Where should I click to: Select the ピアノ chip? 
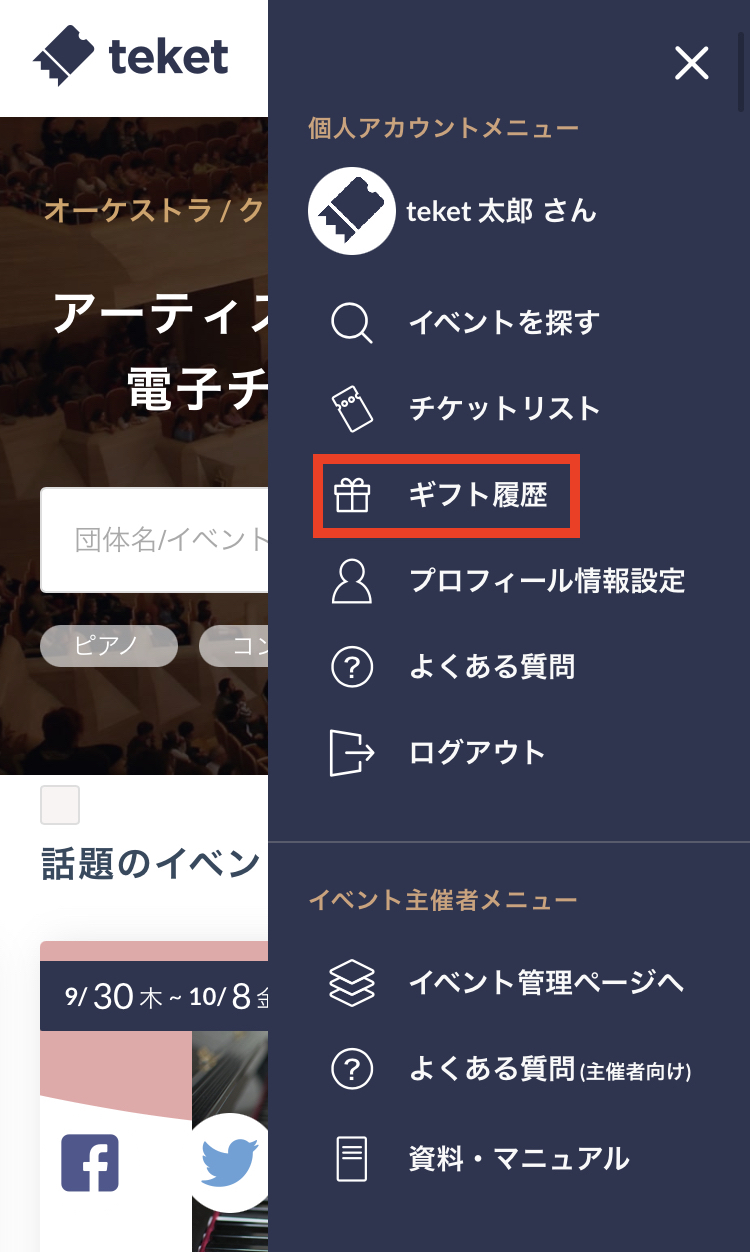click(109, 646)
